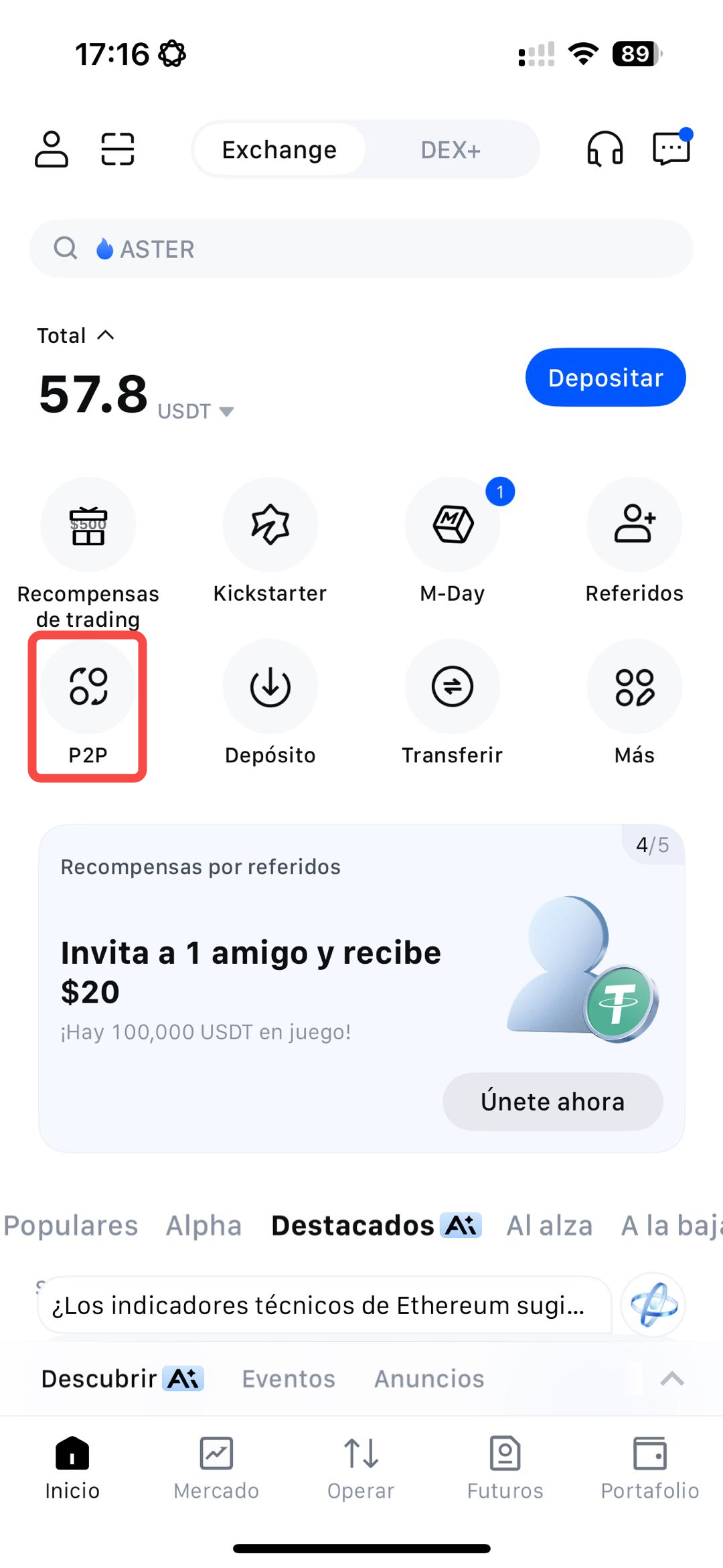Hit the blue Depositar button
The height and width of the screenshot is (1568, 723).
coord(605,378)
